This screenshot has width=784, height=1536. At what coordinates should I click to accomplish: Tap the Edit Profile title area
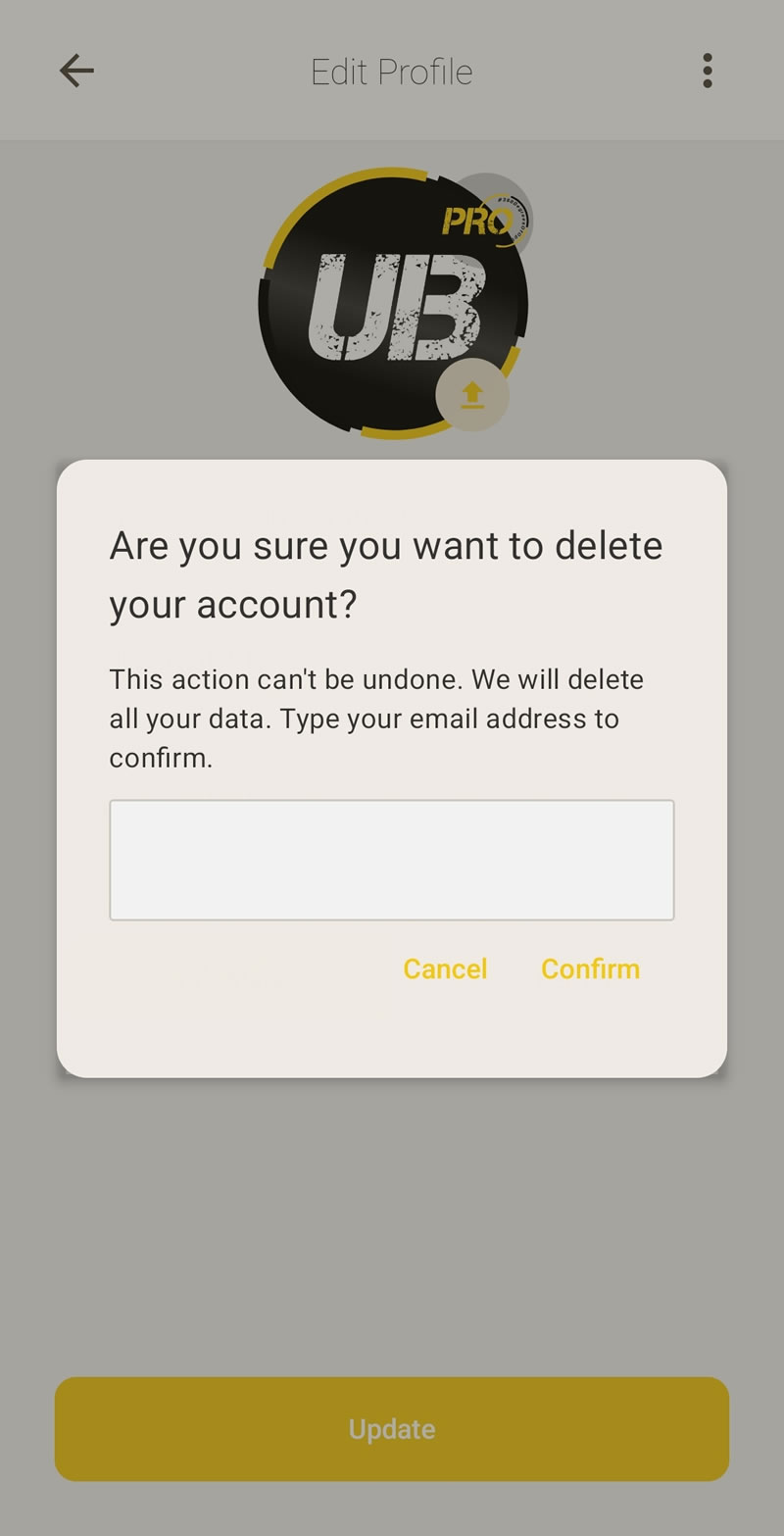(392, 70)
